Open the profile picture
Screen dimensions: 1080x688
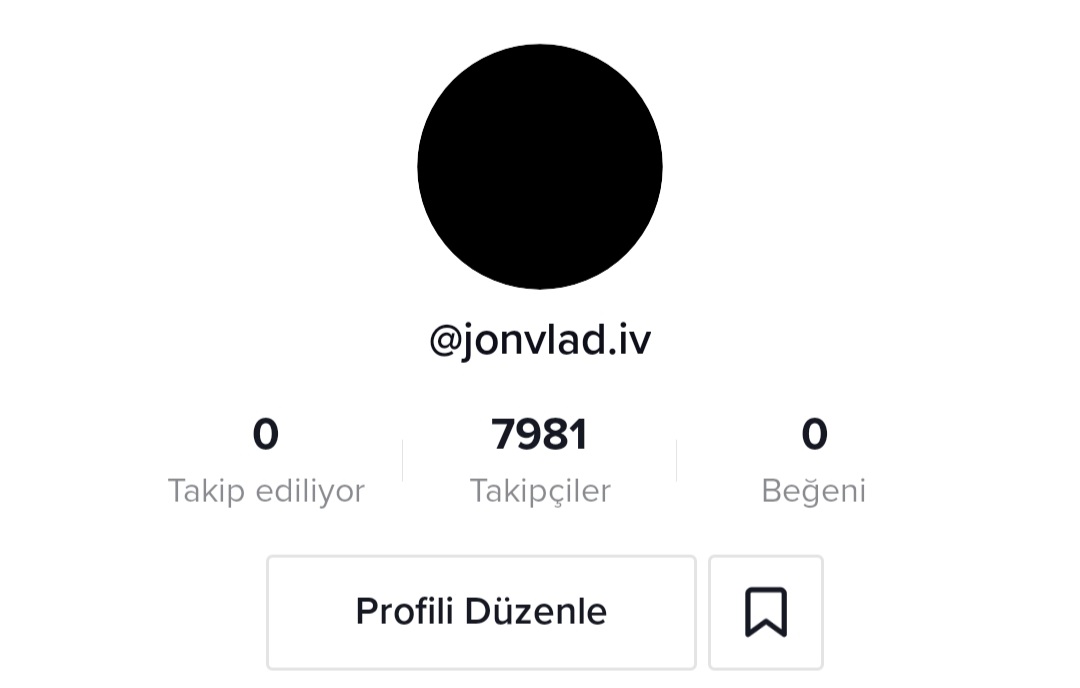pos(540,167)
